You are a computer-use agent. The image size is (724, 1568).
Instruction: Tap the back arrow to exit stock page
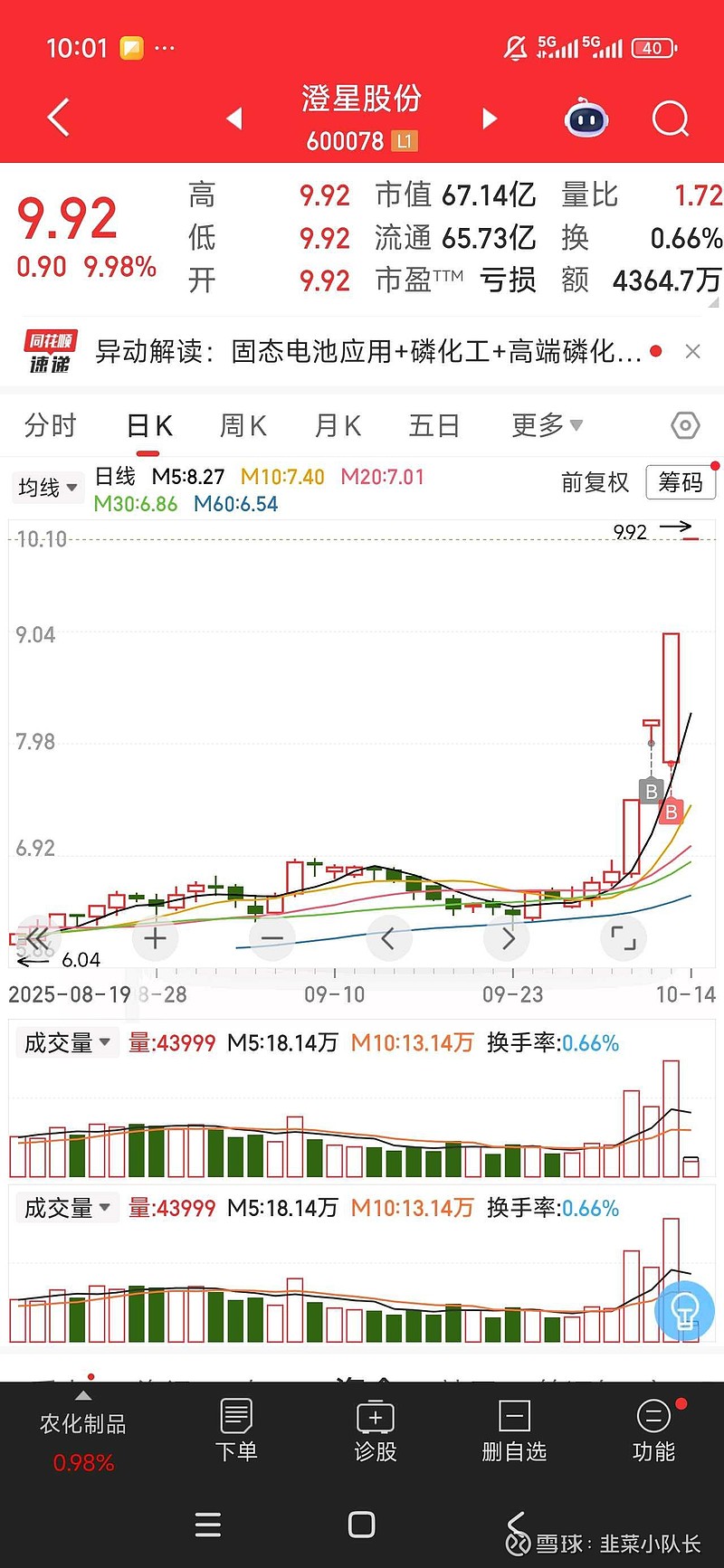click(57, 118)
